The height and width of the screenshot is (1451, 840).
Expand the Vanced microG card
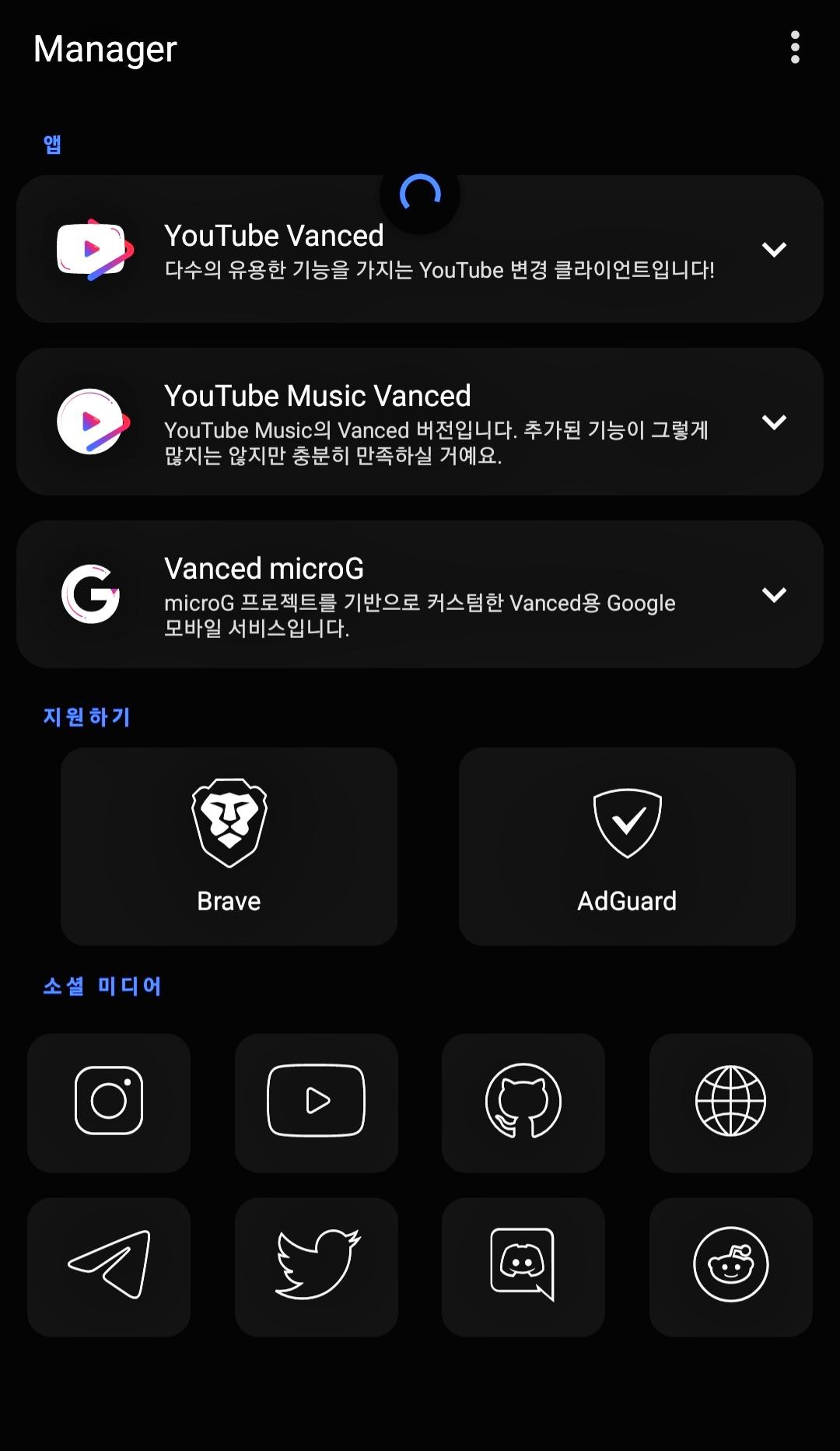774,595
